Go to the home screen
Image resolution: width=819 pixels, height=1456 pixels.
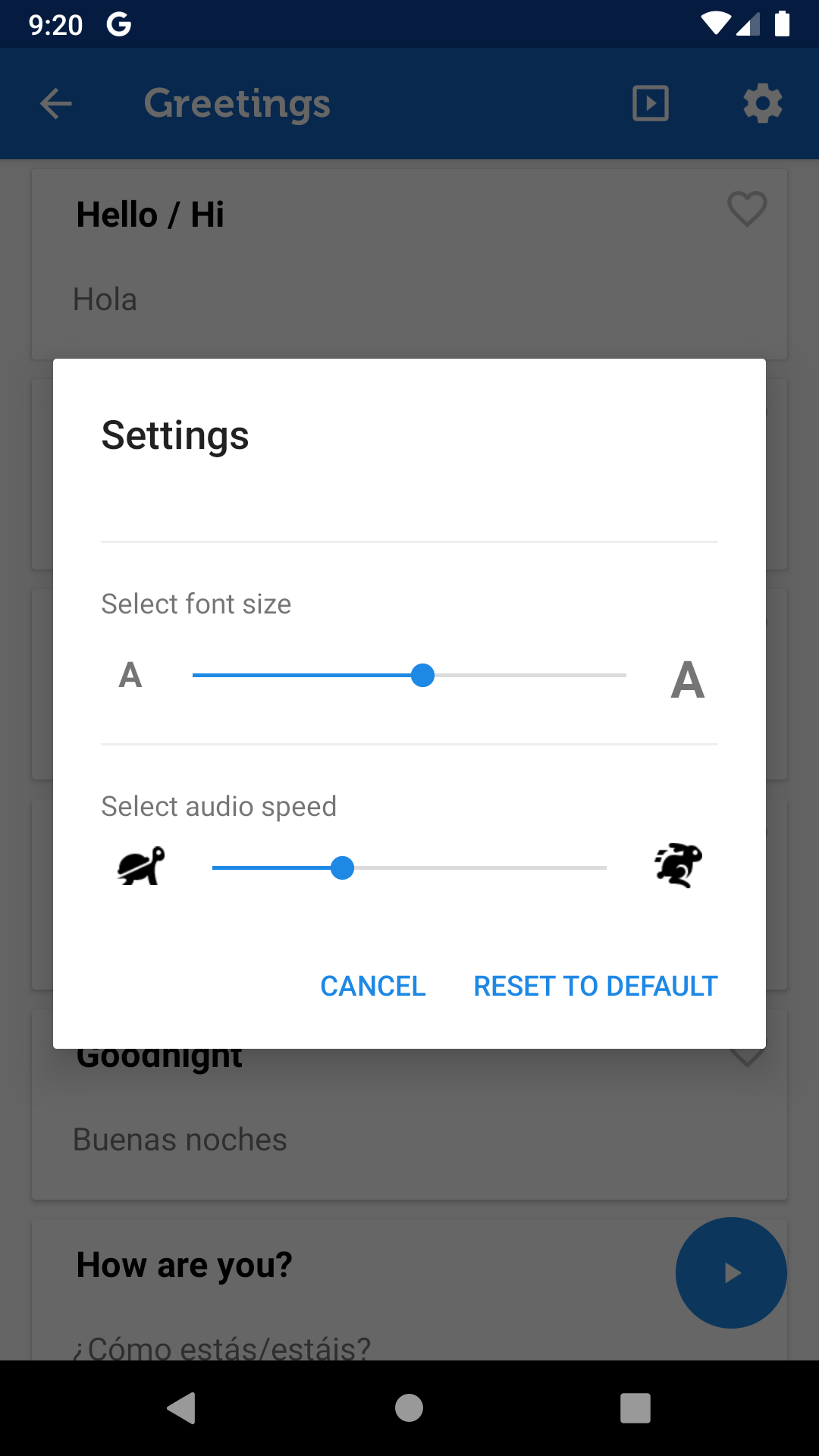click(x=409, y=1408)
